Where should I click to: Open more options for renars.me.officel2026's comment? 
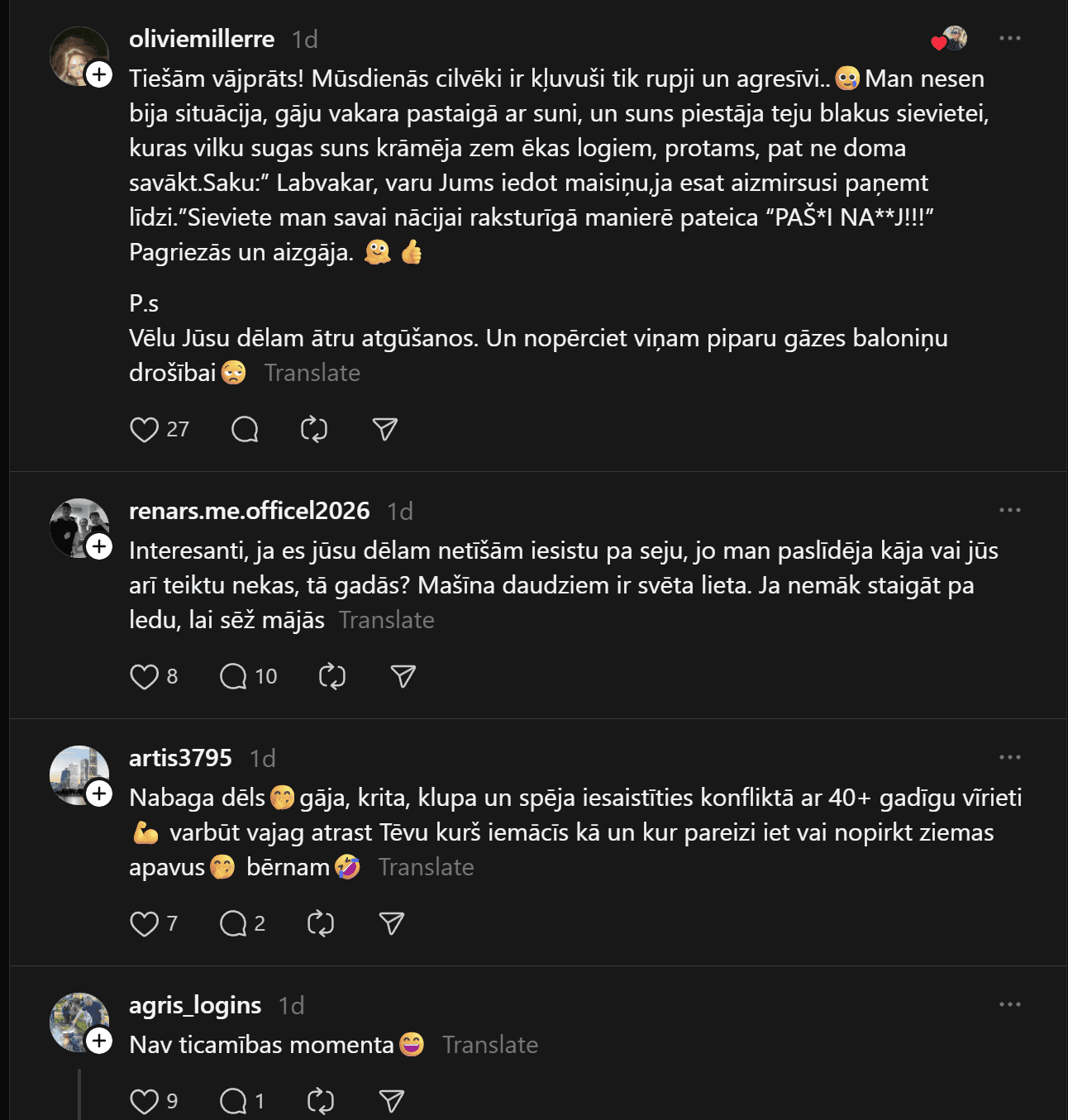click(1009, 510)
